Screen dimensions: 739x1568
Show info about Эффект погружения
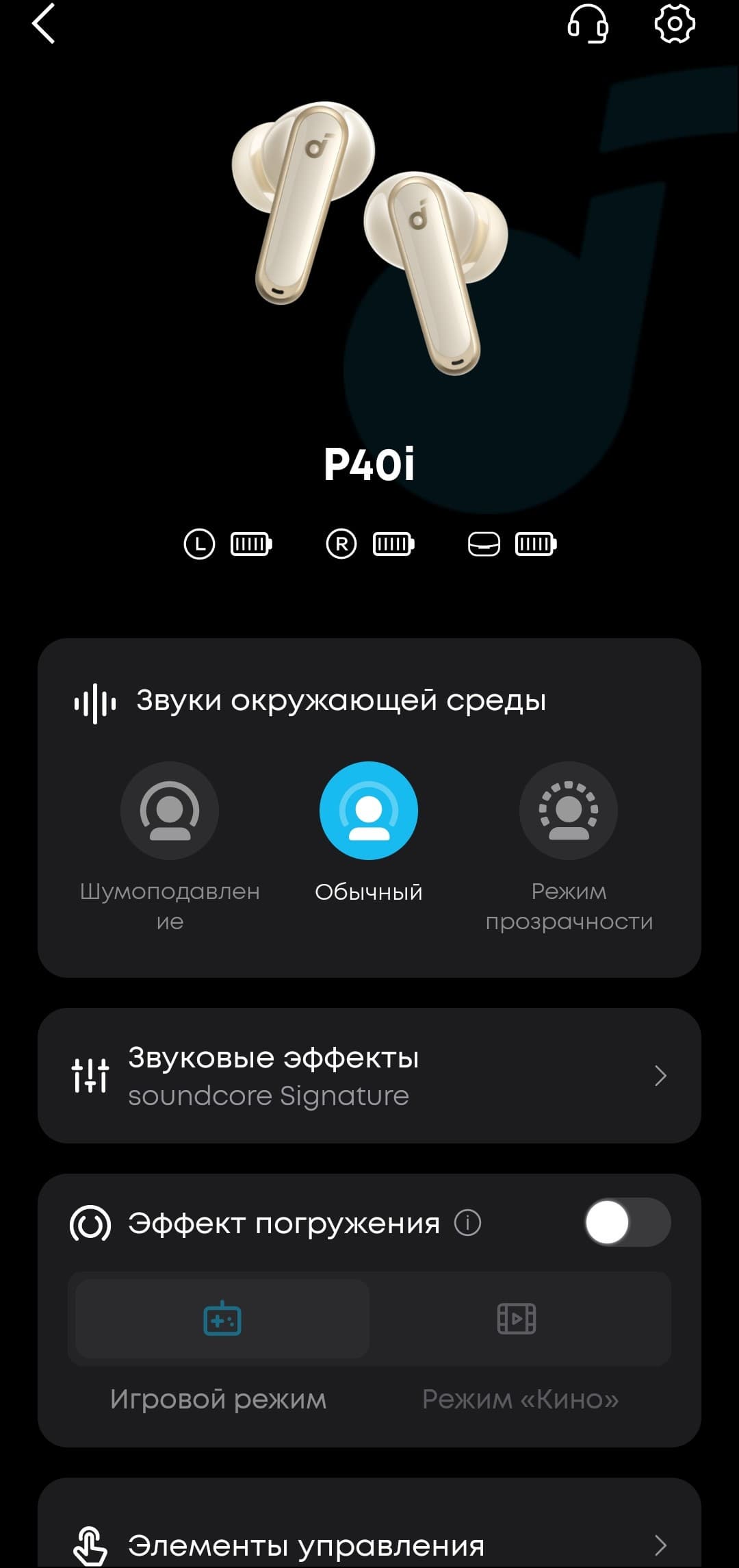[x=468, y=1223]
